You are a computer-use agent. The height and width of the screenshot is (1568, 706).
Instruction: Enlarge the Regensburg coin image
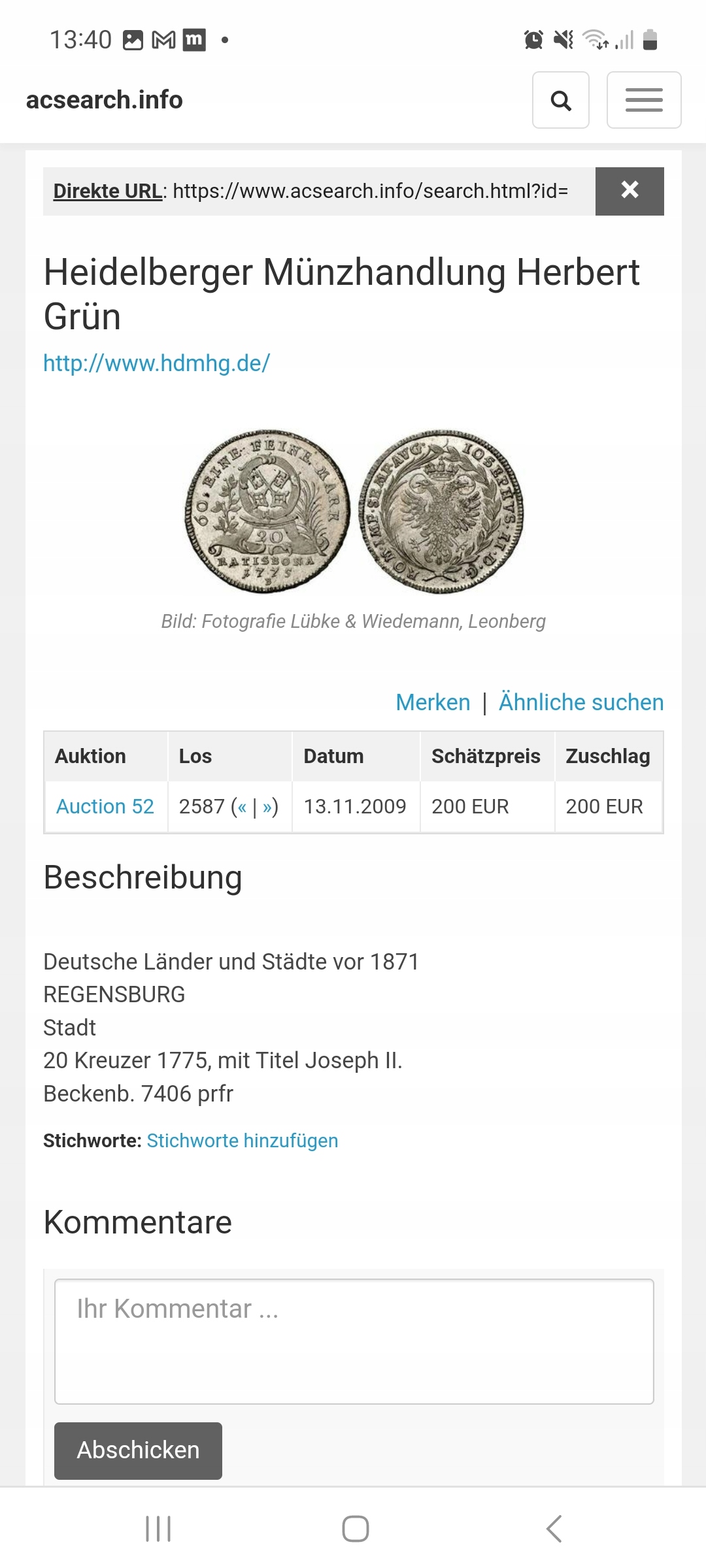click(x=354, y=512)
